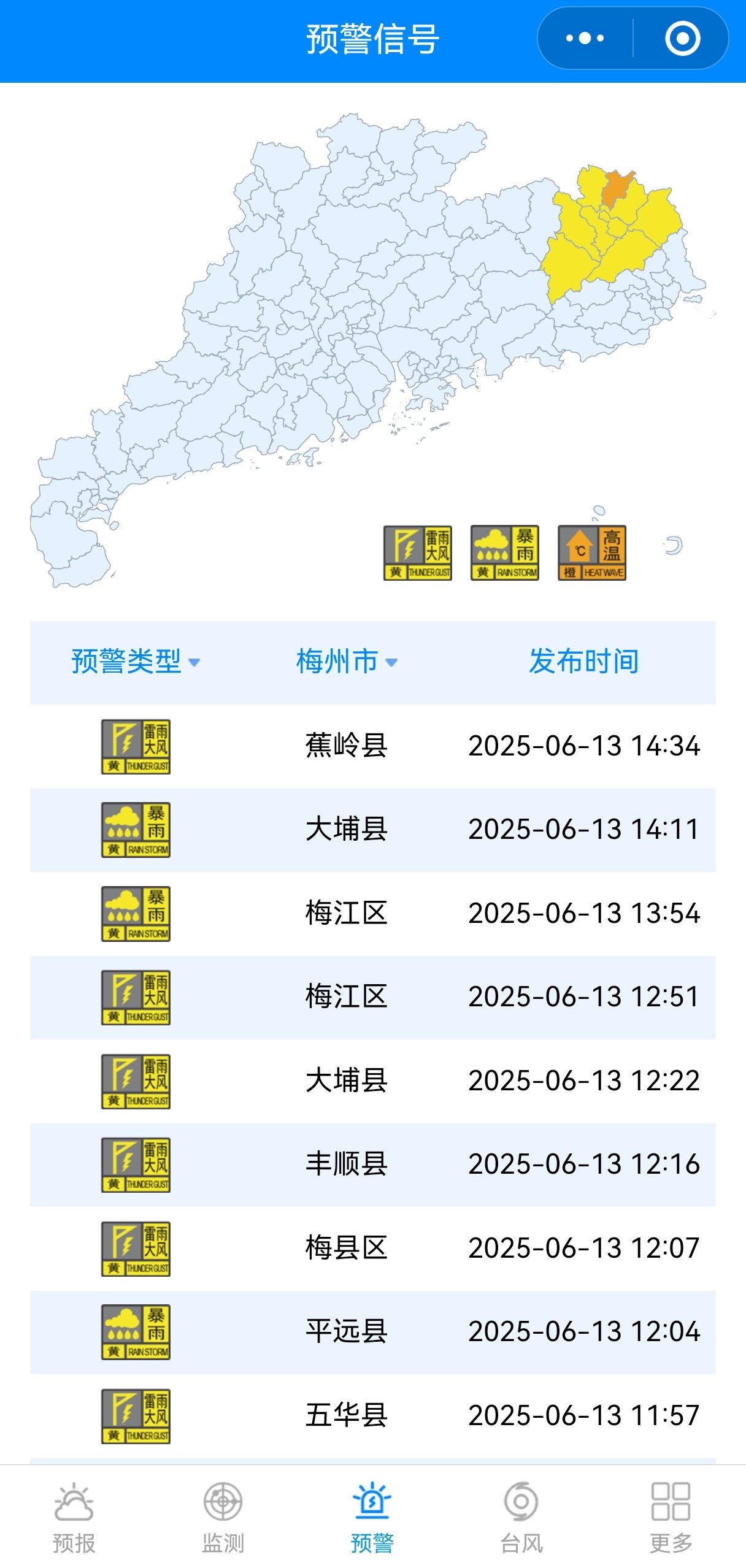This screenshot has width=746, height=1568.
Task: Open the 更多 tab
Action: [671, 1517]
